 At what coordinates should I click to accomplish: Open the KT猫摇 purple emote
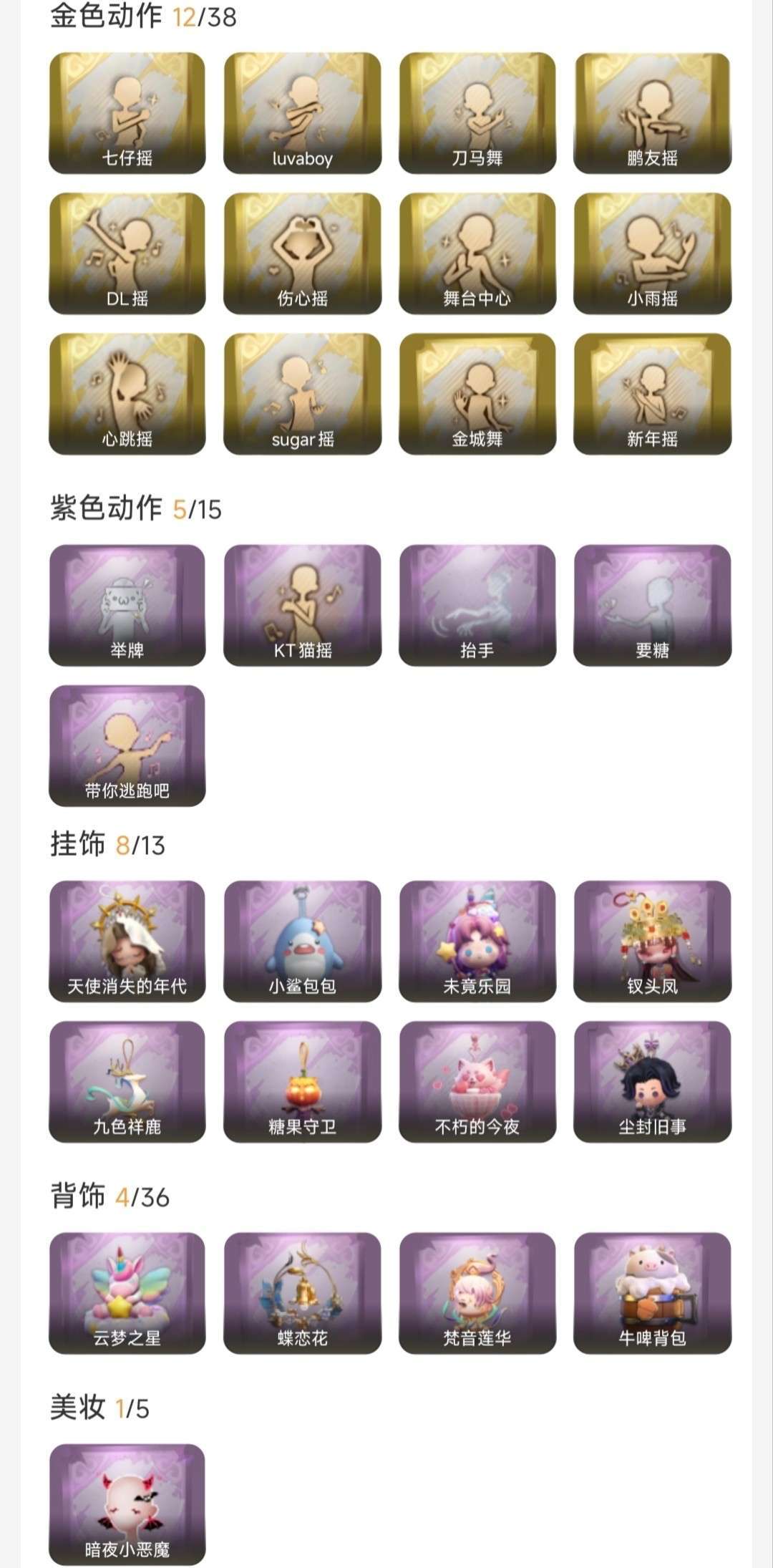[x=303, y=605]
